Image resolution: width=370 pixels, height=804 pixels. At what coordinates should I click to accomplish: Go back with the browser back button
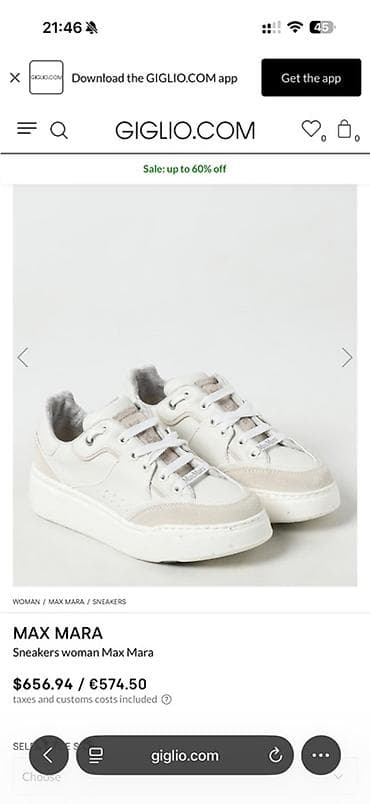[x=49, y=755]
